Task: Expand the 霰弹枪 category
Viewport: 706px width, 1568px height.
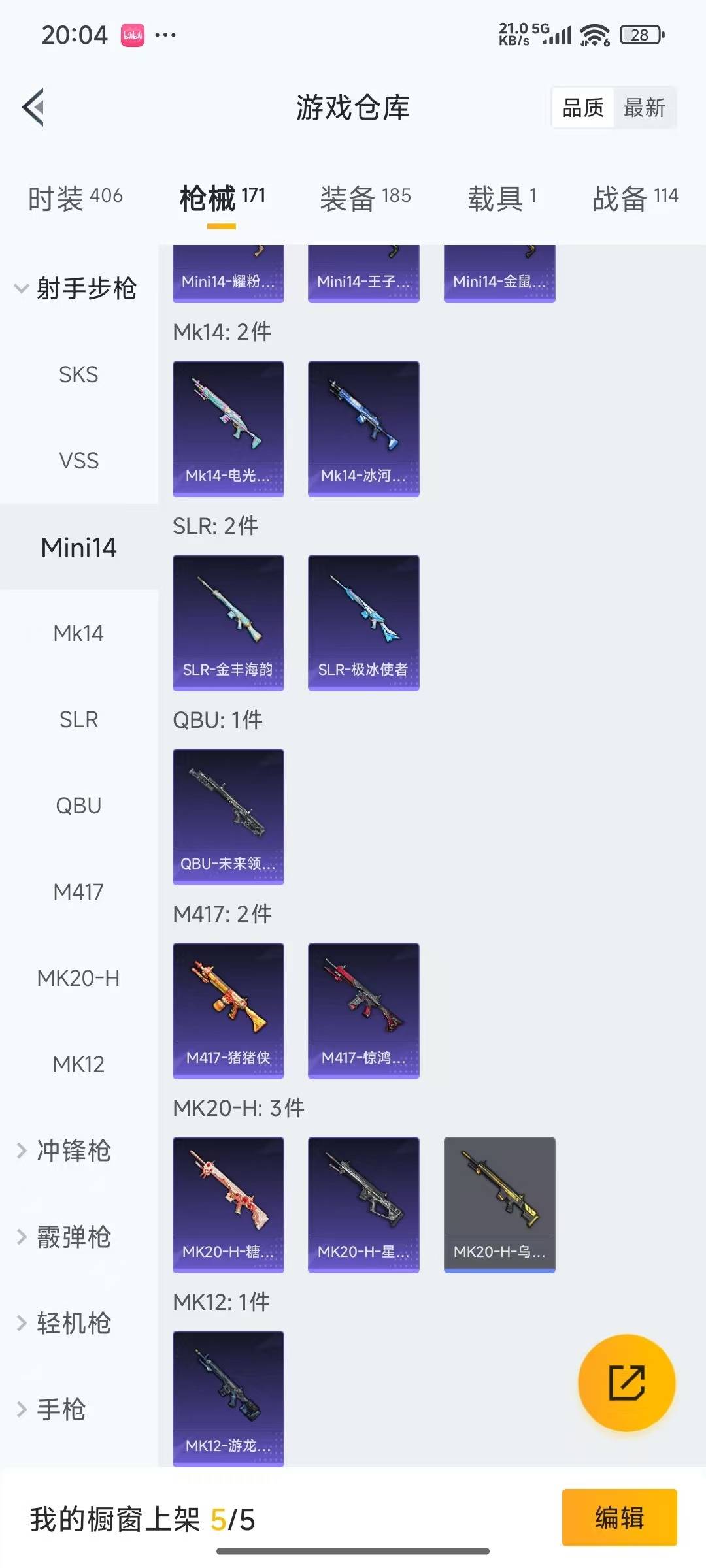Action: pos(65,1237)
